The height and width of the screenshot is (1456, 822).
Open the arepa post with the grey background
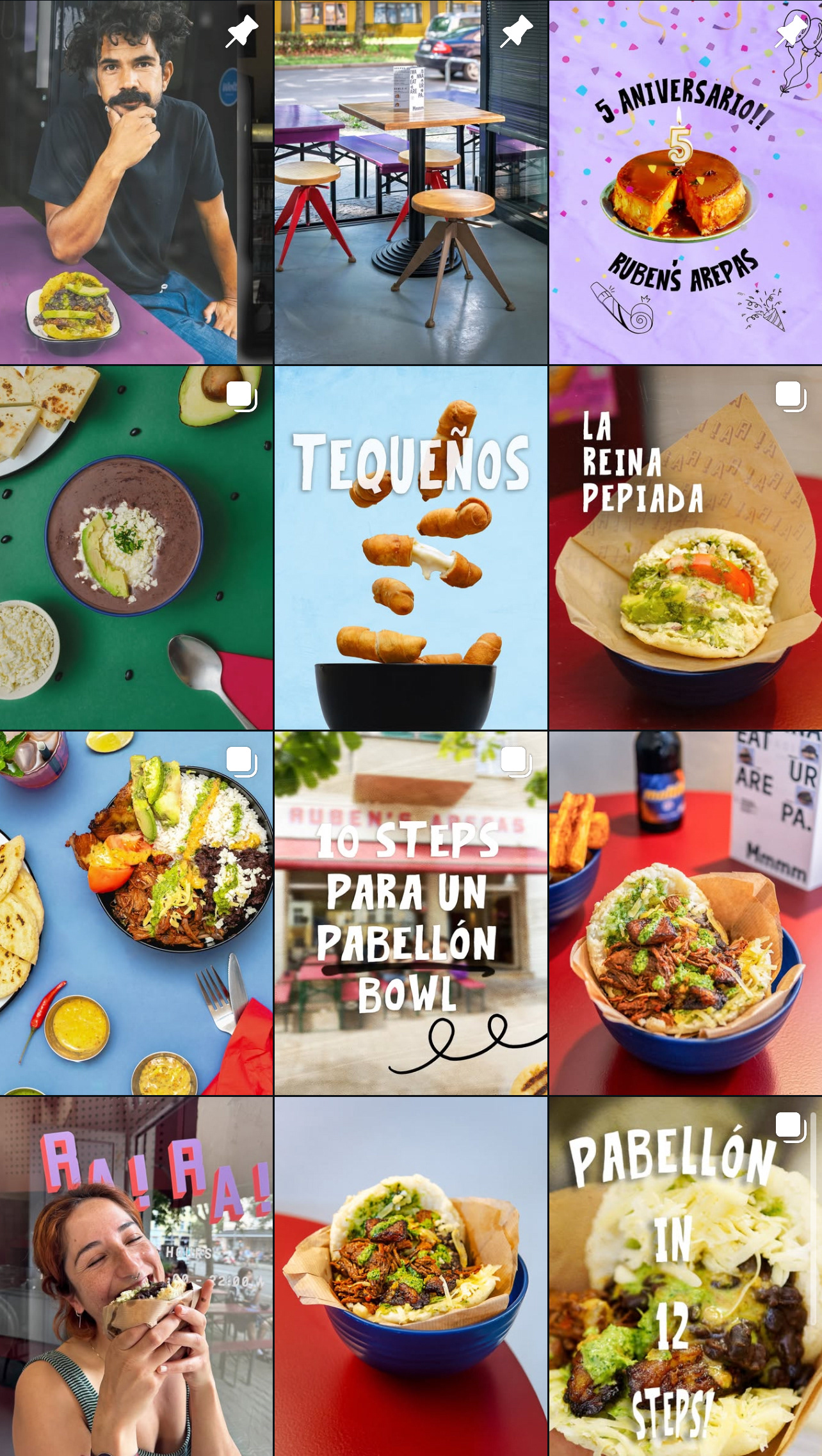[410, 1277]
